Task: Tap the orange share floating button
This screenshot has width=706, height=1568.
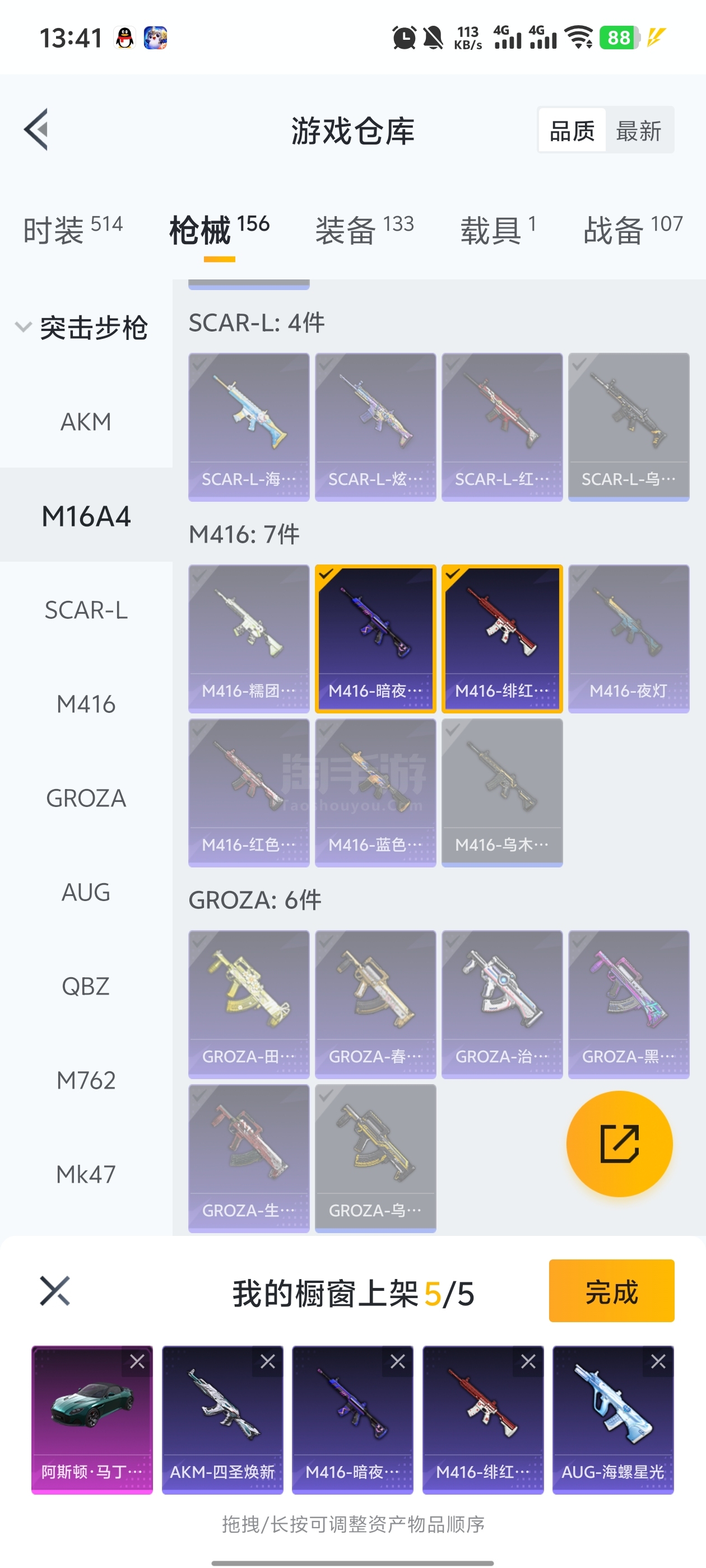Action: tap(619, 1144)
